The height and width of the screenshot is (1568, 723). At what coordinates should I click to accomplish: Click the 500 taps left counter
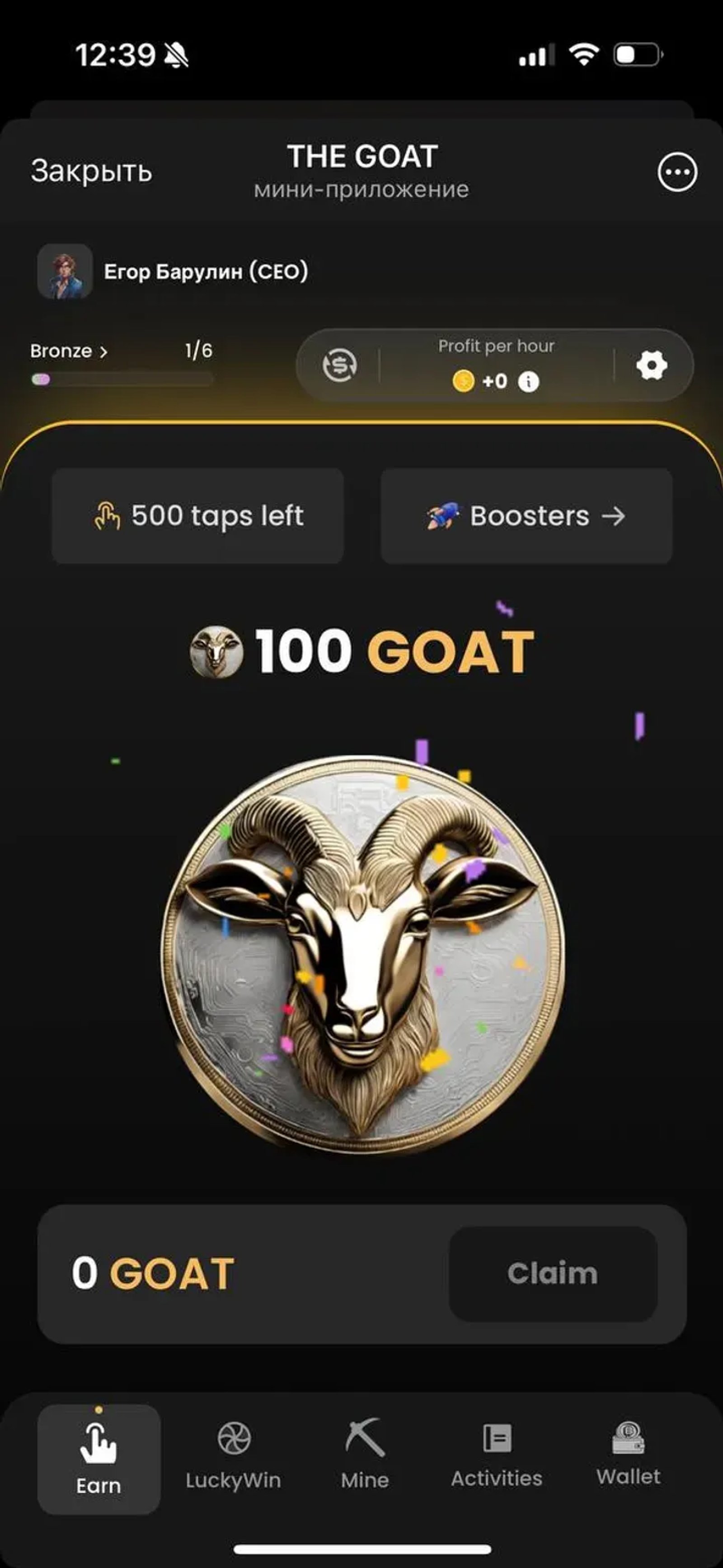(198, 515)
